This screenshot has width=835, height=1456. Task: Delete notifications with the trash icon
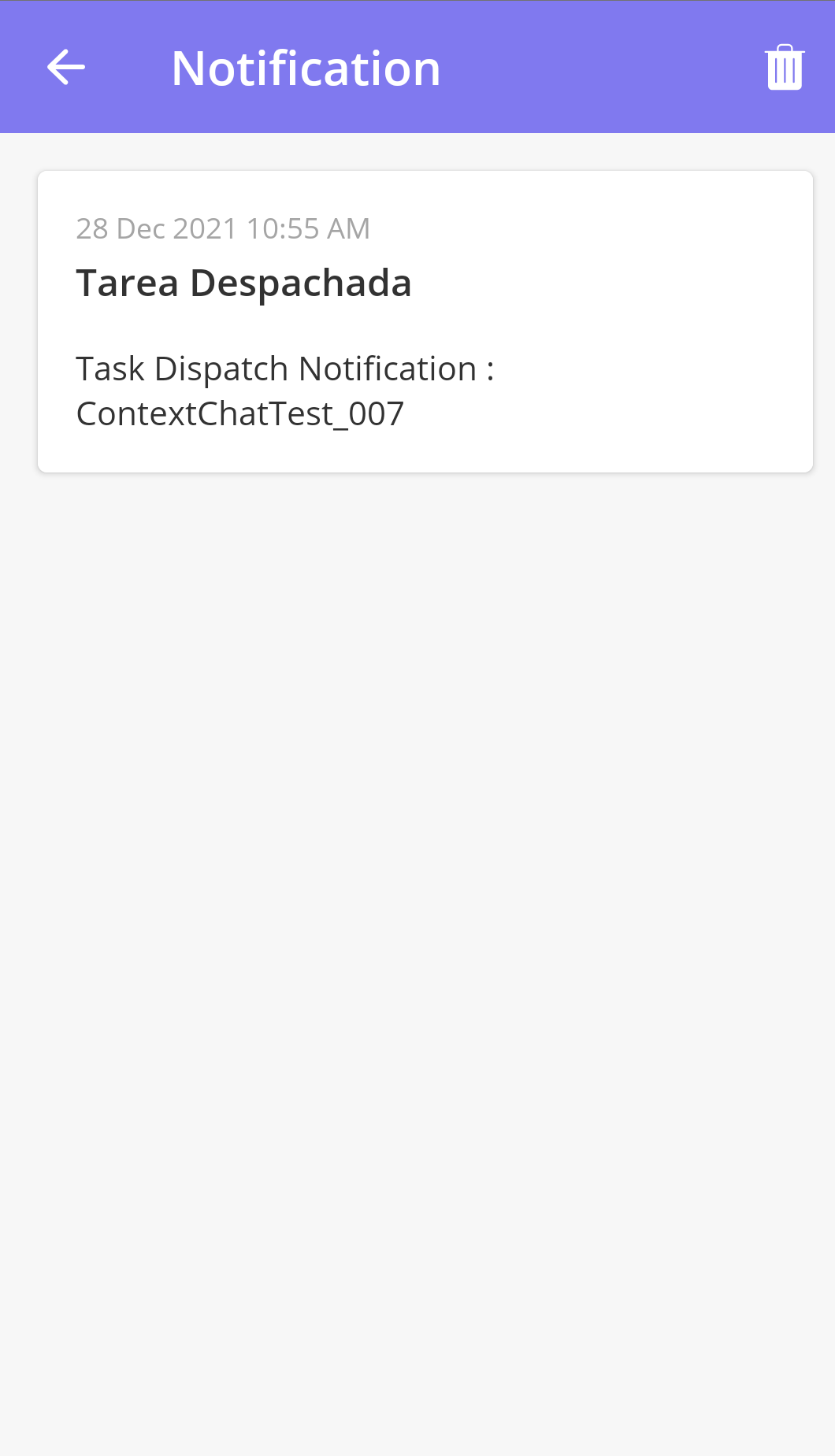point(785,67)
